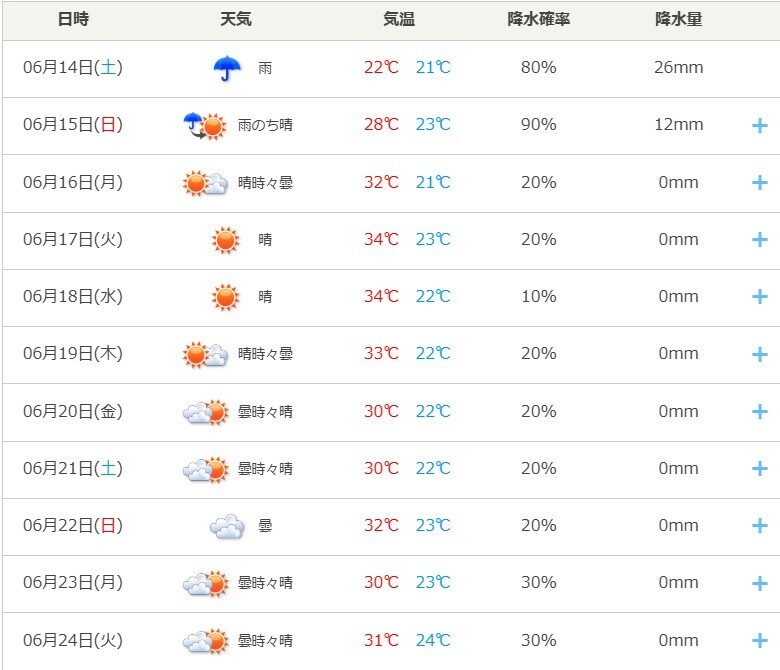Viewport: 780px width, 670px height.
Task: Expand the 06月19日(木) row
Action: [x=759, y=354]
